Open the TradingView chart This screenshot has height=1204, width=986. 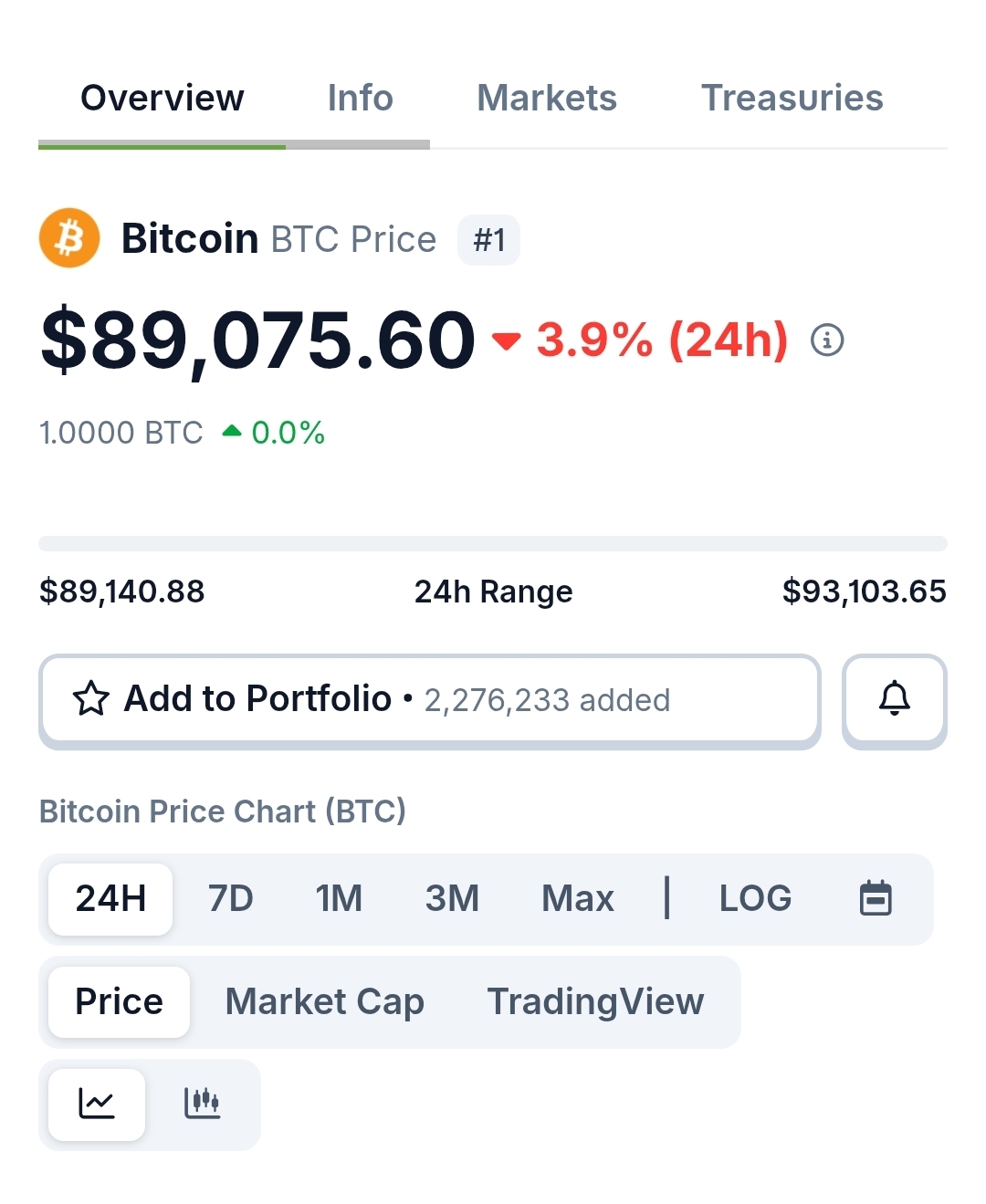pos(595,1002)
